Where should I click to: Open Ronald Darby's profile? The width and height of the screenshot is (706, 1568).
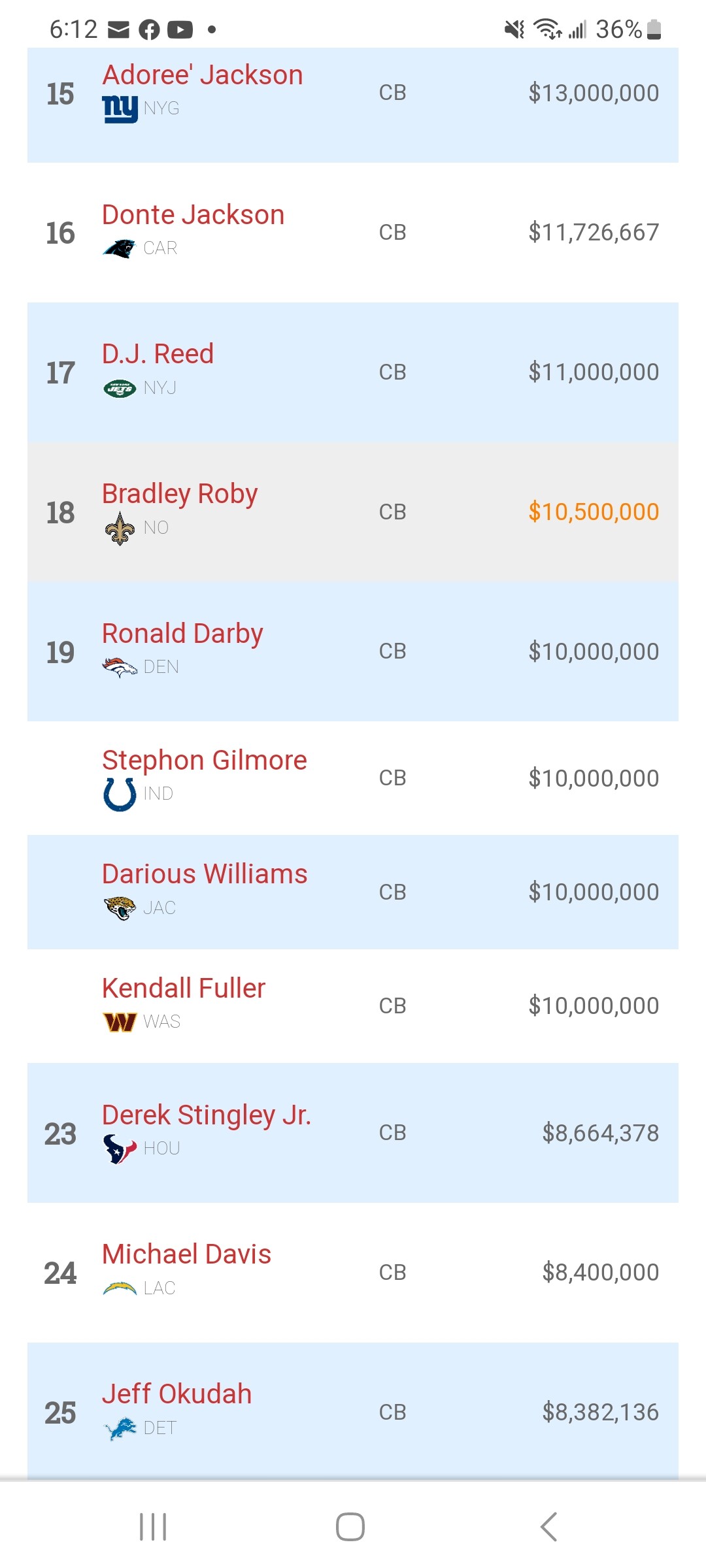pos(182,634)
